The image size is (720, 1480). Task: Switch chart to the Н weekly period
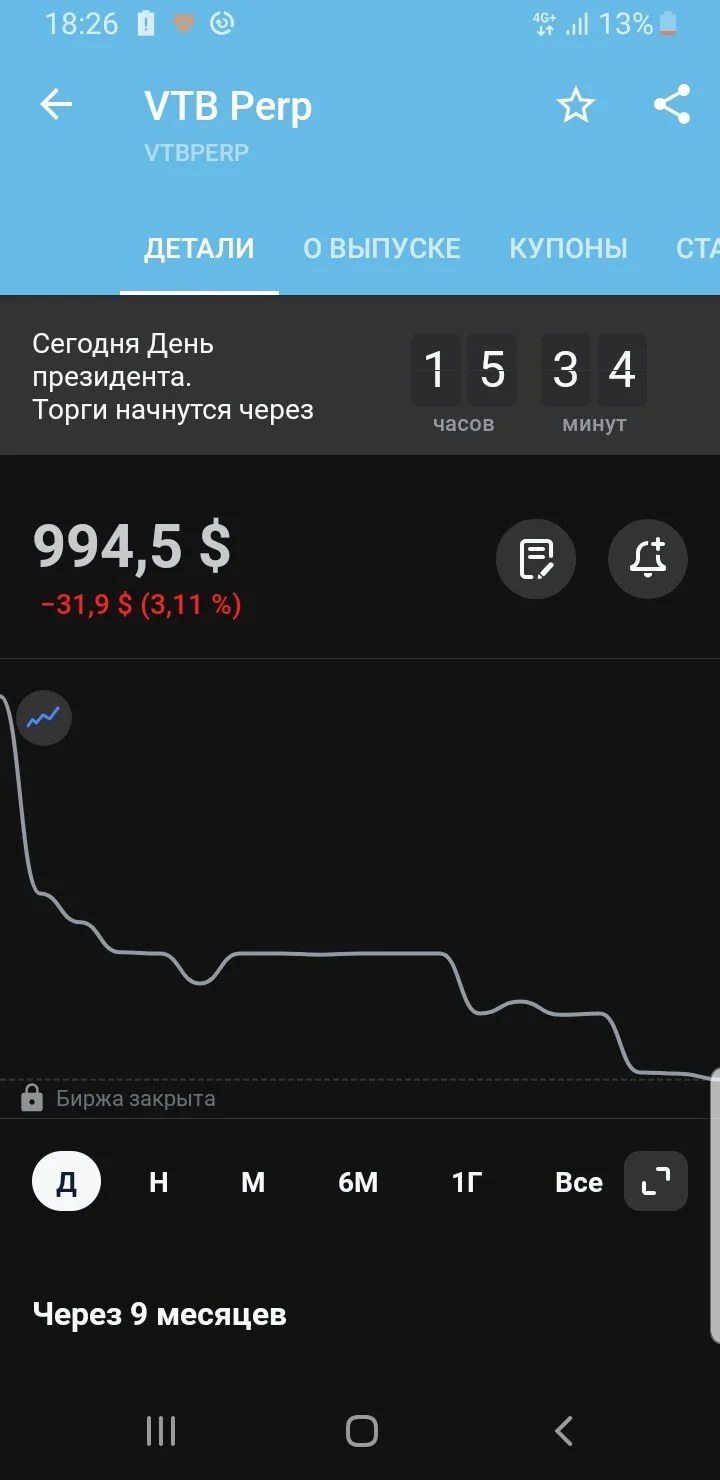pos(158,1182)
